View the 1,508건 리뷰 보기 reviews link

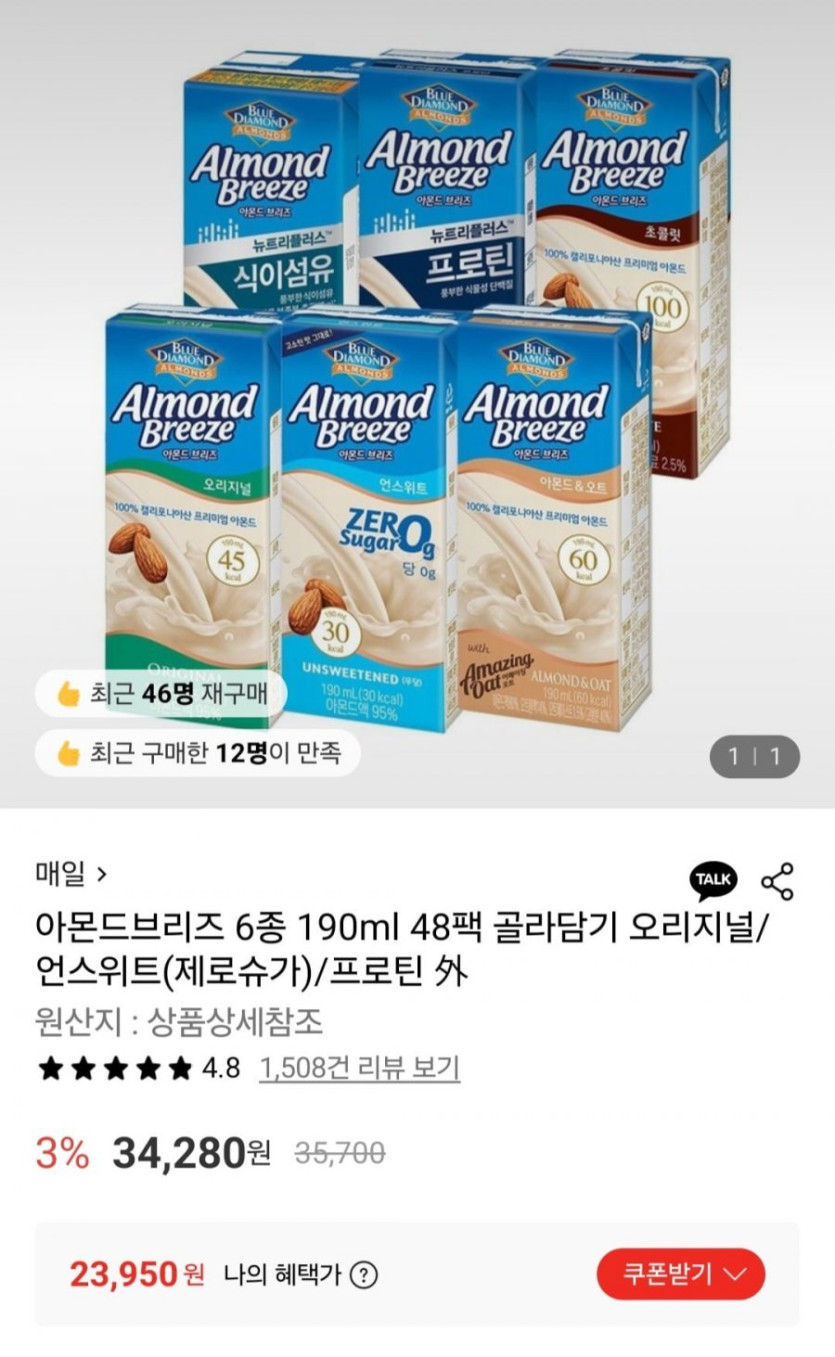(x=359, y=1068)
